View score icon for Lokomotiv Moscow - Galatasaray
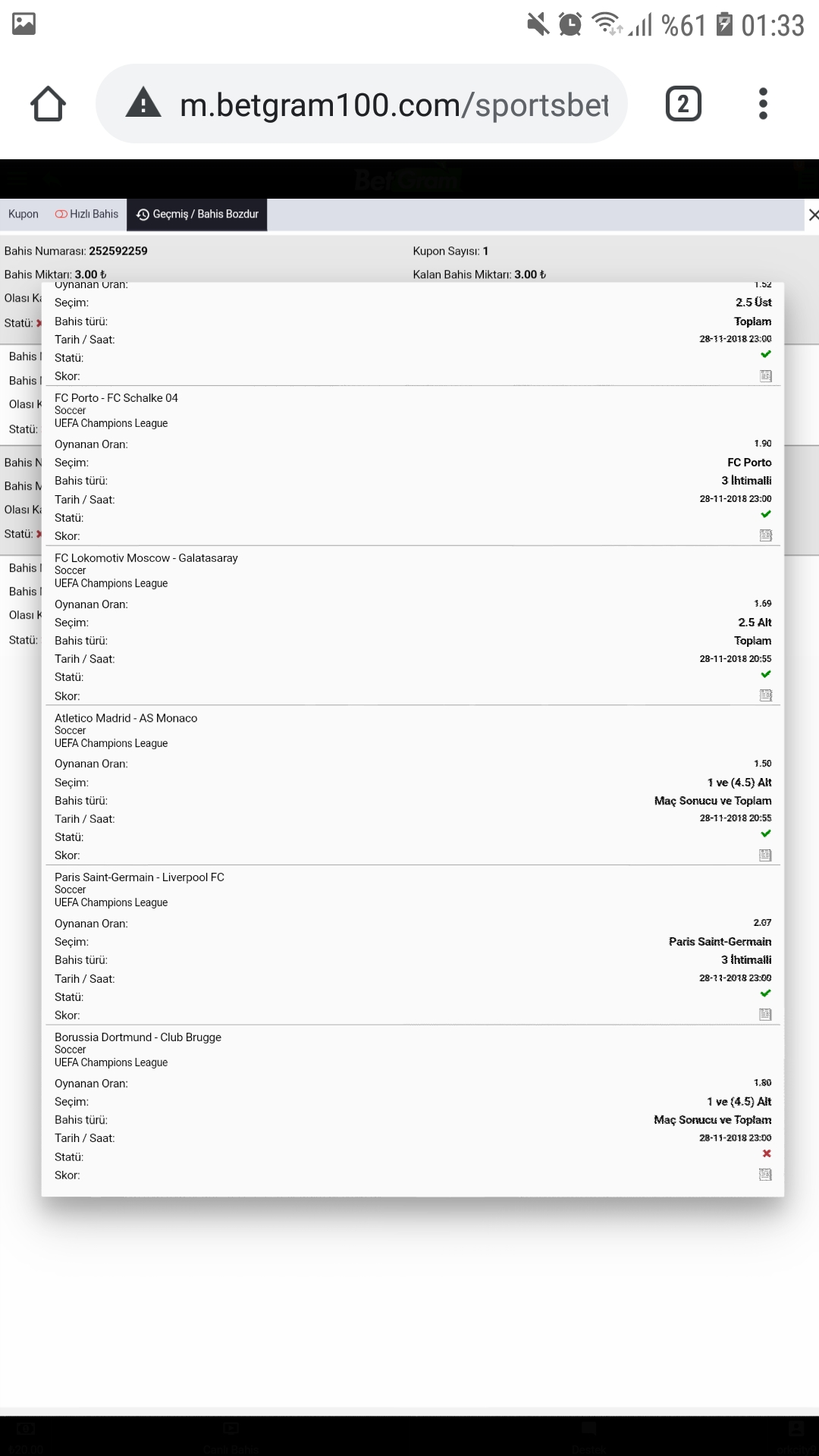The height and width of the screenshot is (1456, 819). [766, 695]
